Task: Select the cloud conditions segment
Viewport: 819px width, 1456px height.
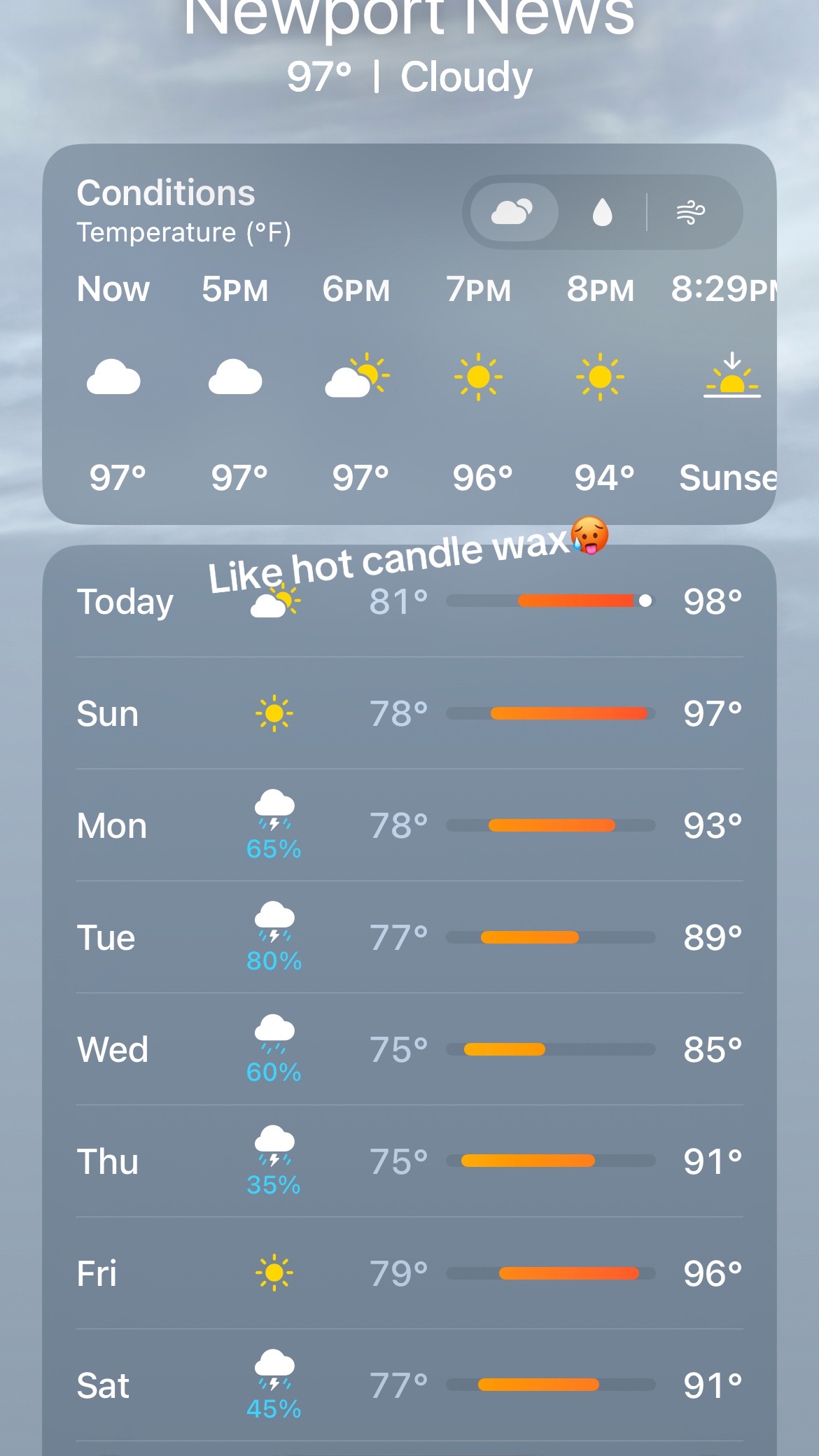Action: (514, 211)
